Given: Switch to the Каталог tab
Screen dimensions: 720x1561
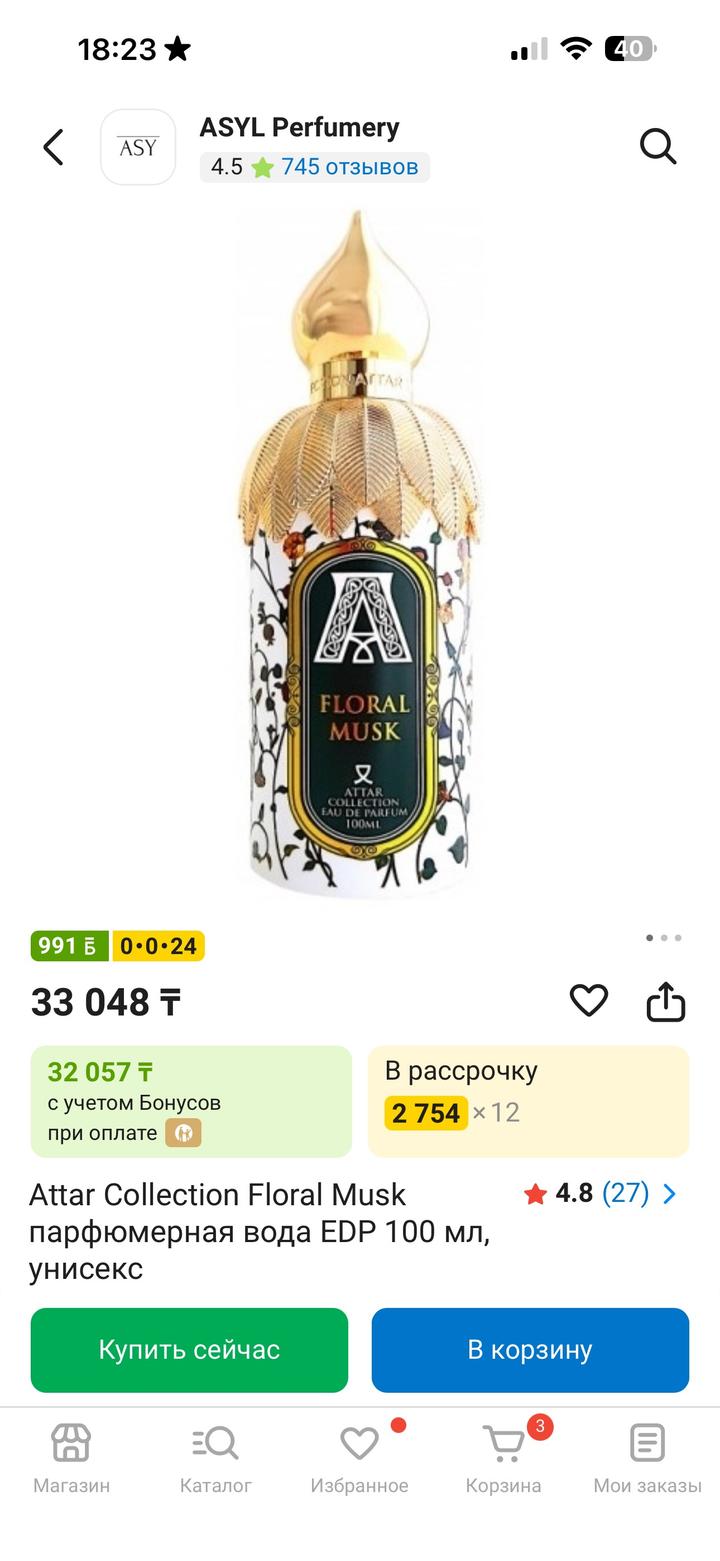Looking at the screenshot, I should [215, 1459].
